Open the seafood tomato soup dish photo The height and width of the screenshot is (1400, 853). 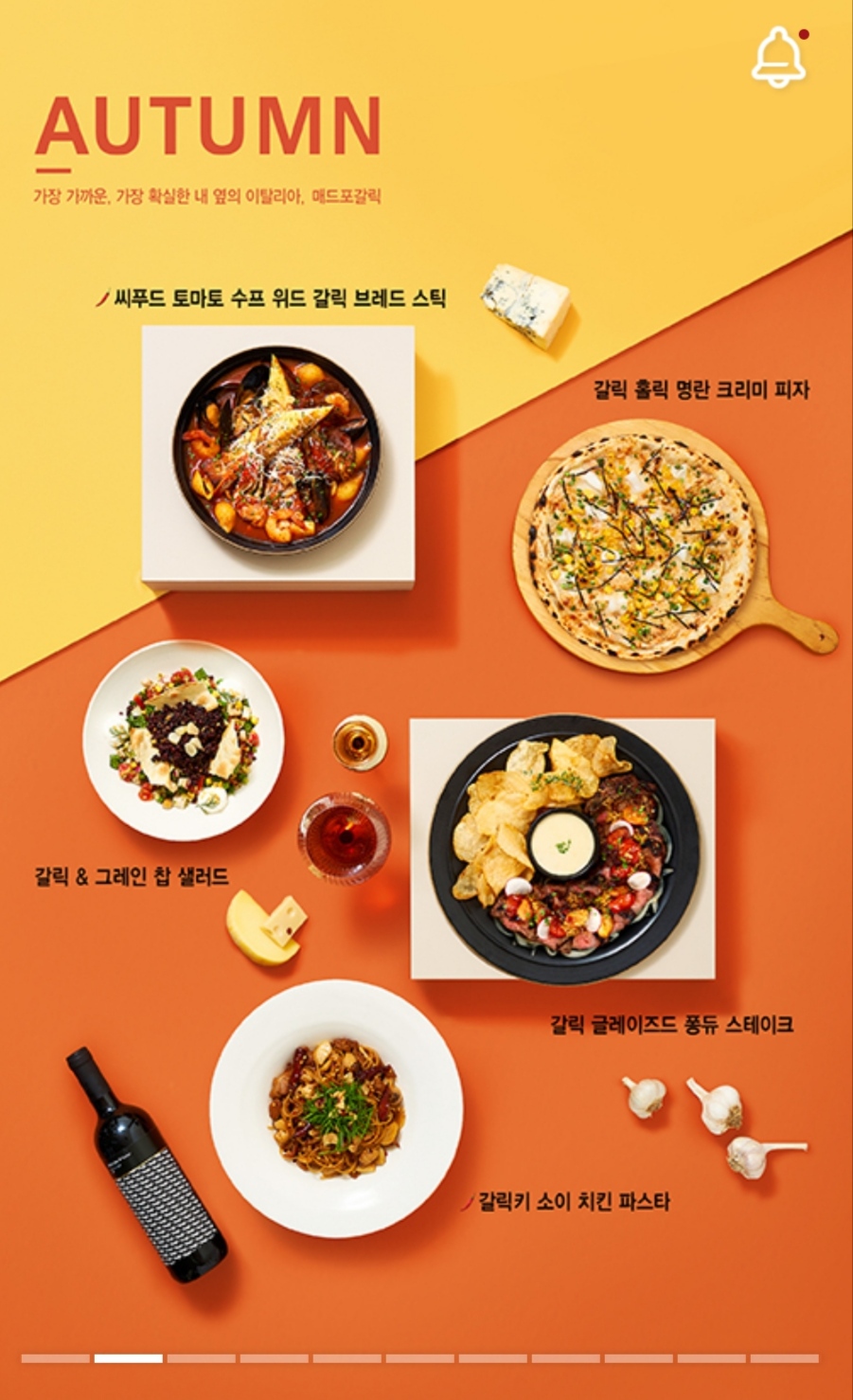275,455
